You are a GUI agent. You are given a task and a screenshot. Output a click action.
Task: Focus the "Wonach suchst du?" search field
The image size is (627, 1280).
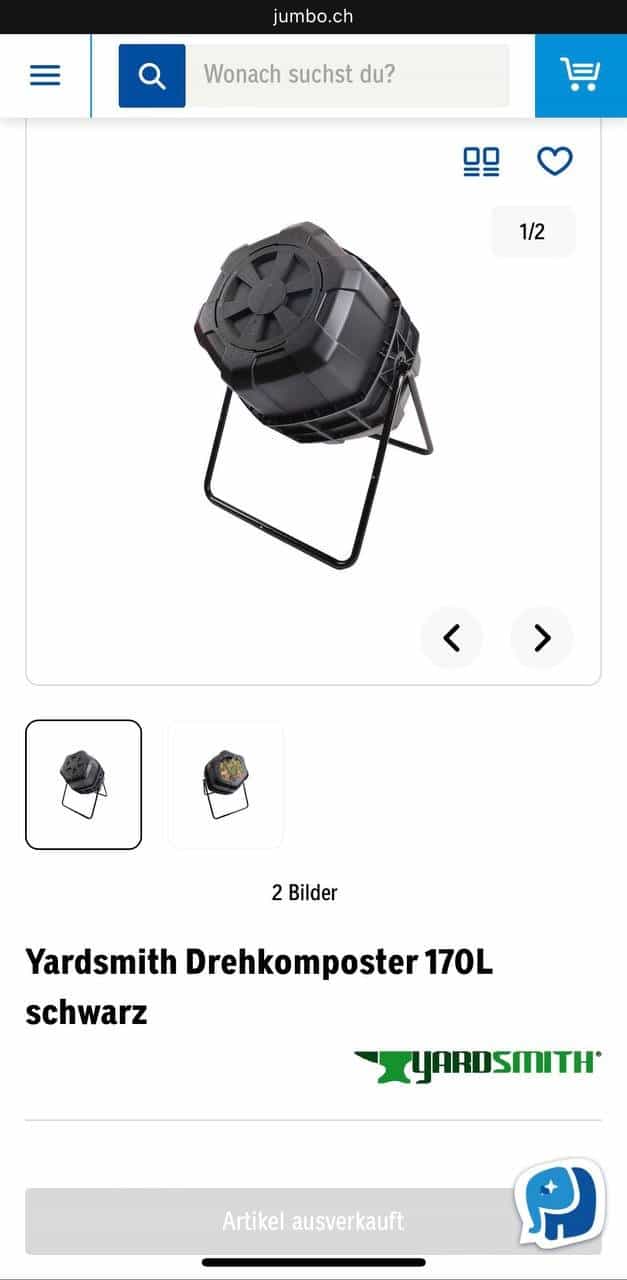point(347,75)
